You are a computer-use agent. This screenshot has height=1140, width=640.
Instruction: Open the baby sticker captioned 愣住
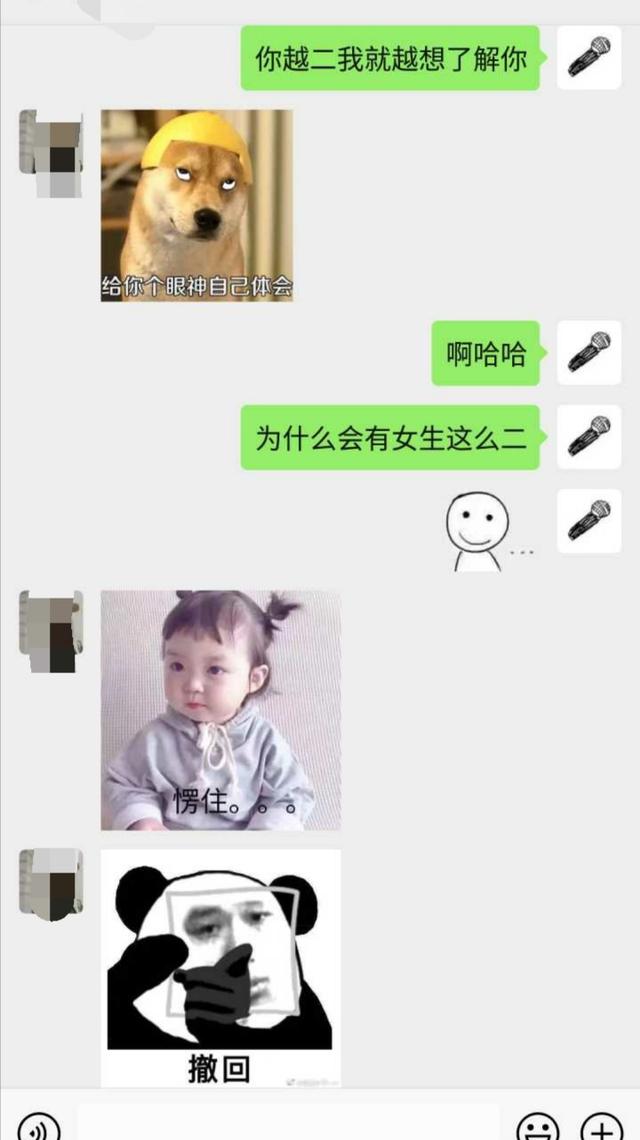(x=220, y=710)
